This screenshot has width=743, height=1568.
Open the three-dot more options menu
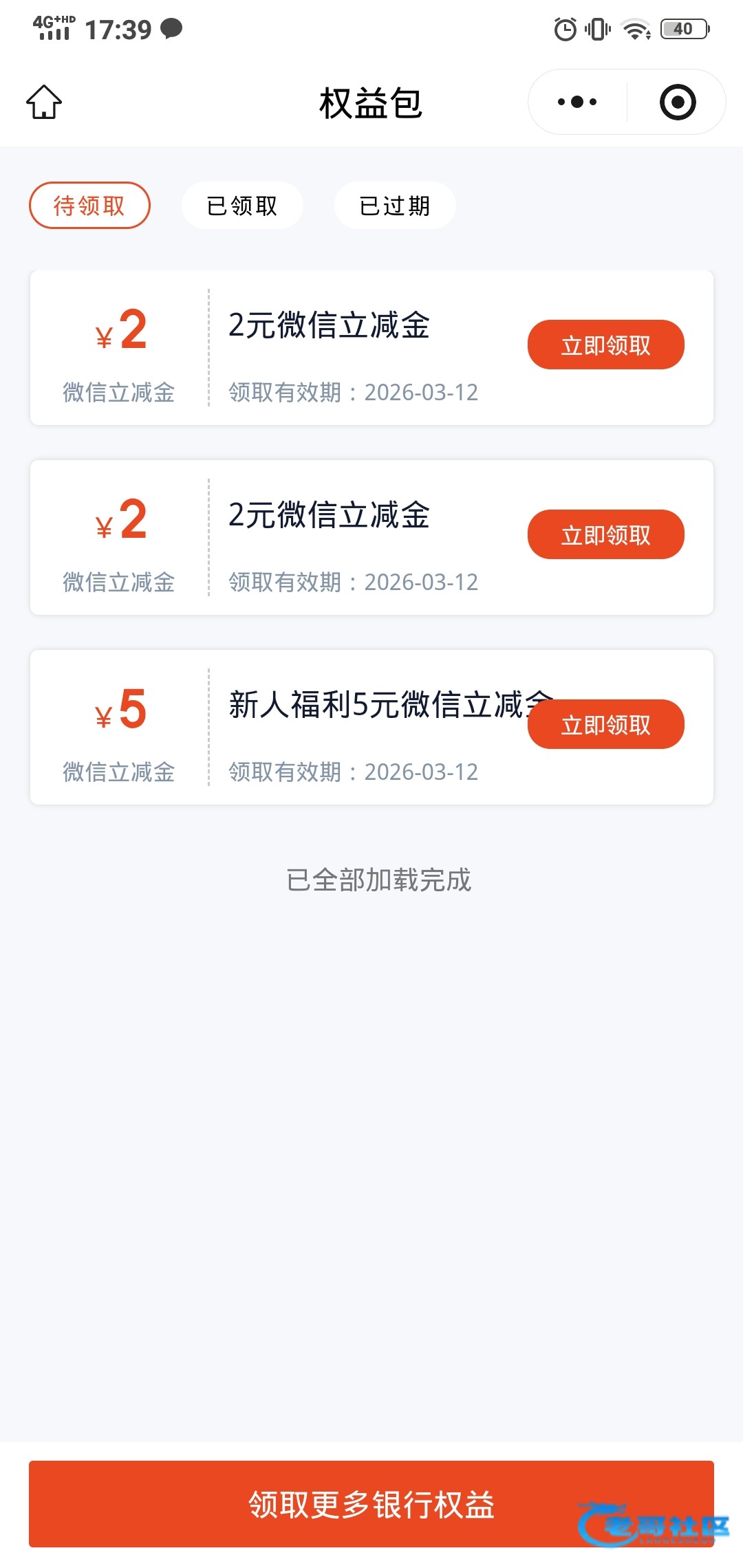click(577, 102)
